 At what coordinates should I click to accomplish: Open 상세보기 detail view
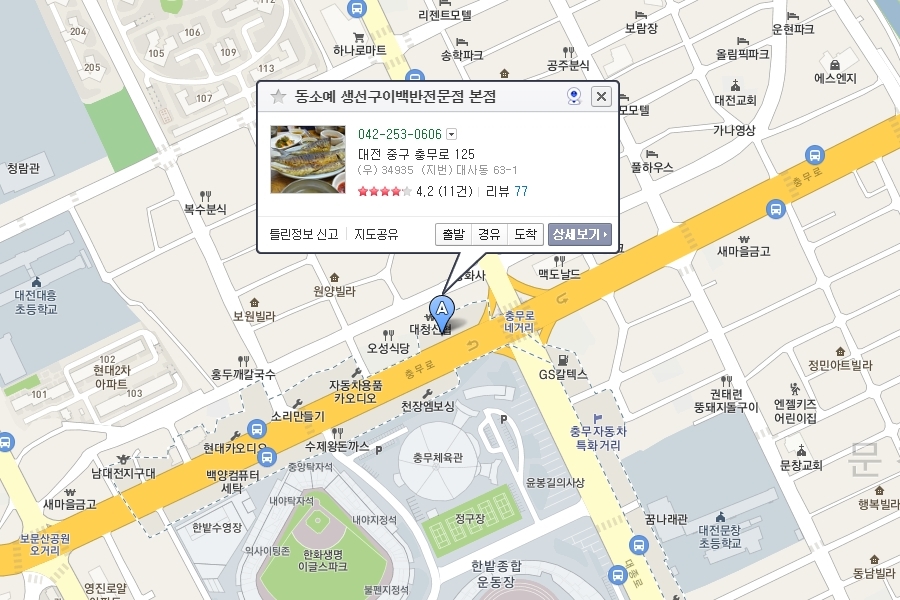tap(580, 234)
